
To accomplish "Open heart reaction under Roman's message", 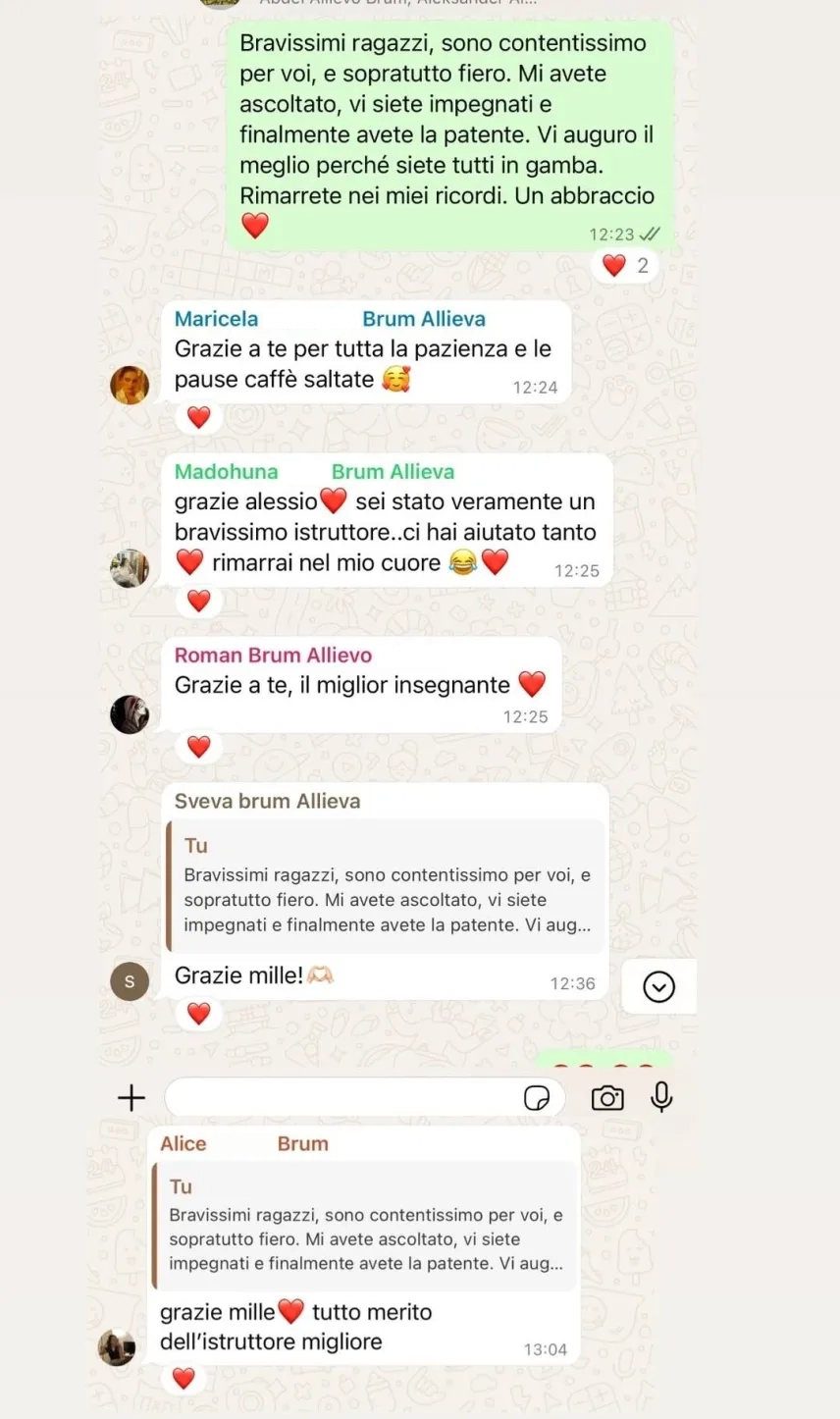I will point(199,747).
